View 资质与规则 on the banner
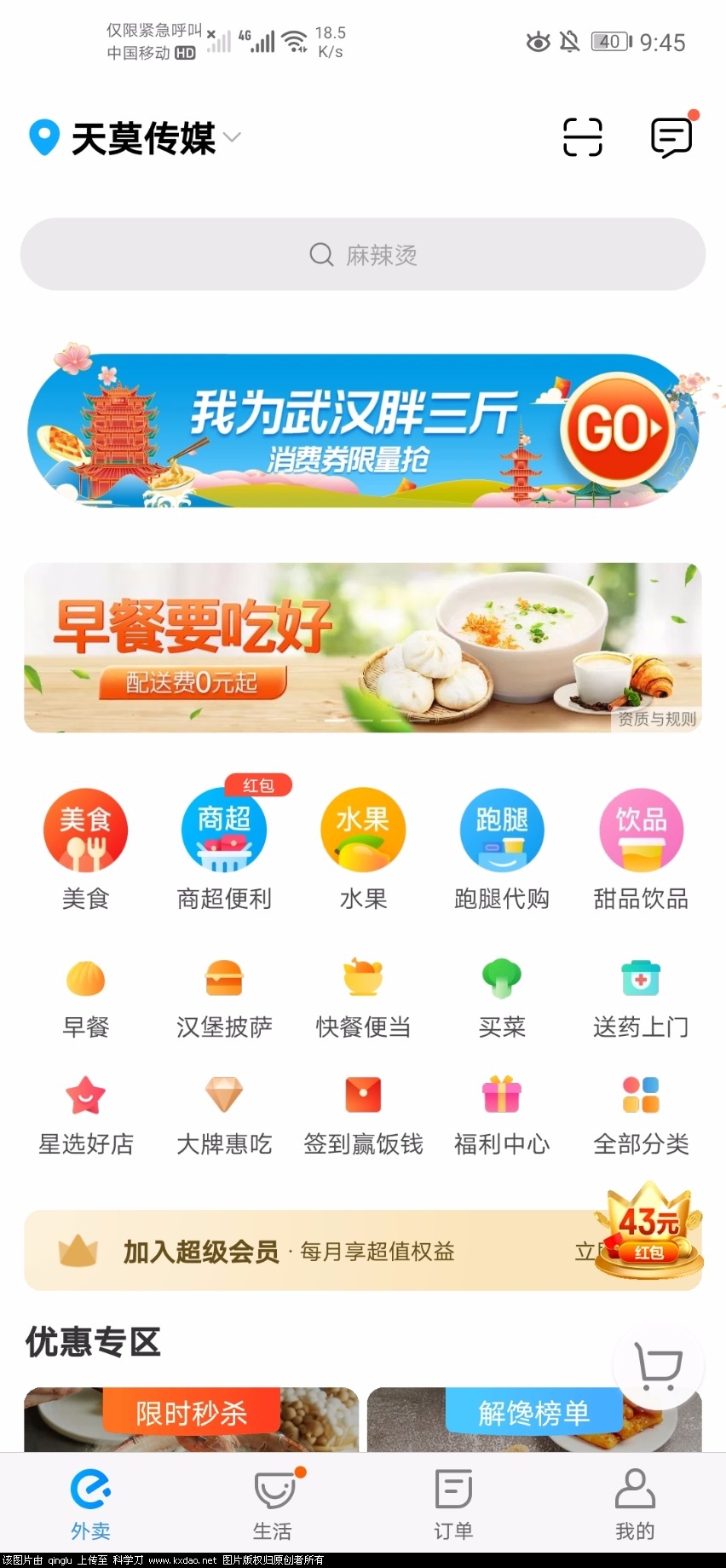This screenshot has width=726, height=1568. pos(656,719)
